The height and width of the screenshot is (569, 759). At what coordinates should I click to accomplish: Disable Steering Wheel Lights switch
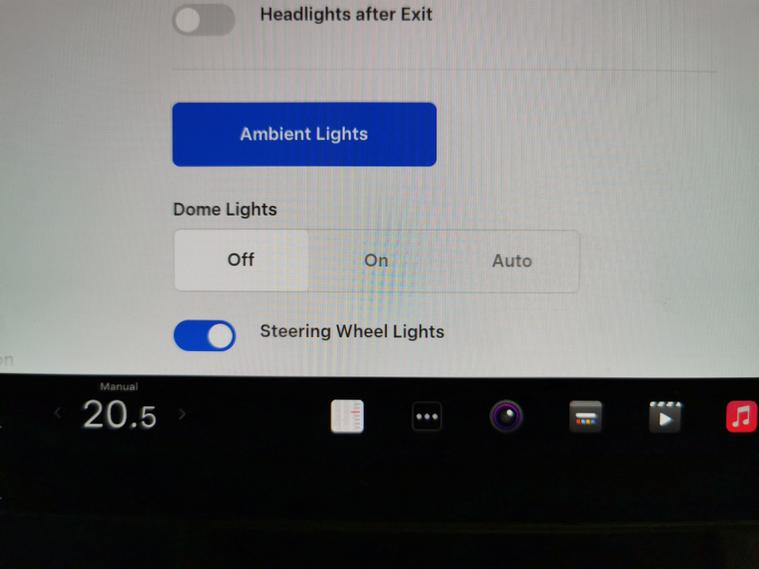205,336
